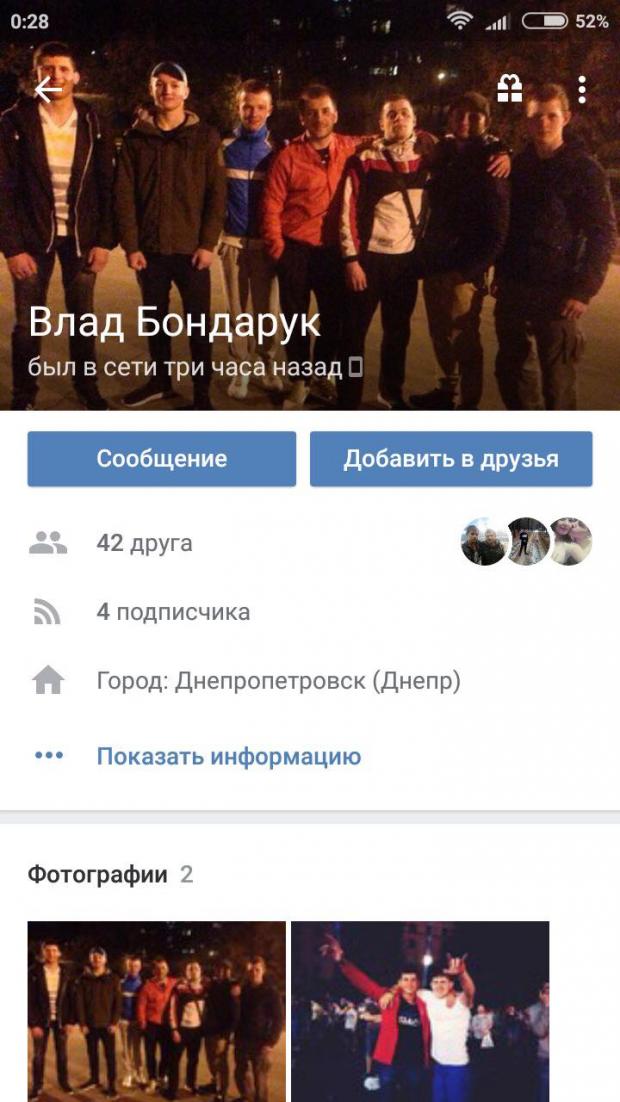Open the Фотографии section header

(x=110, y=874)
